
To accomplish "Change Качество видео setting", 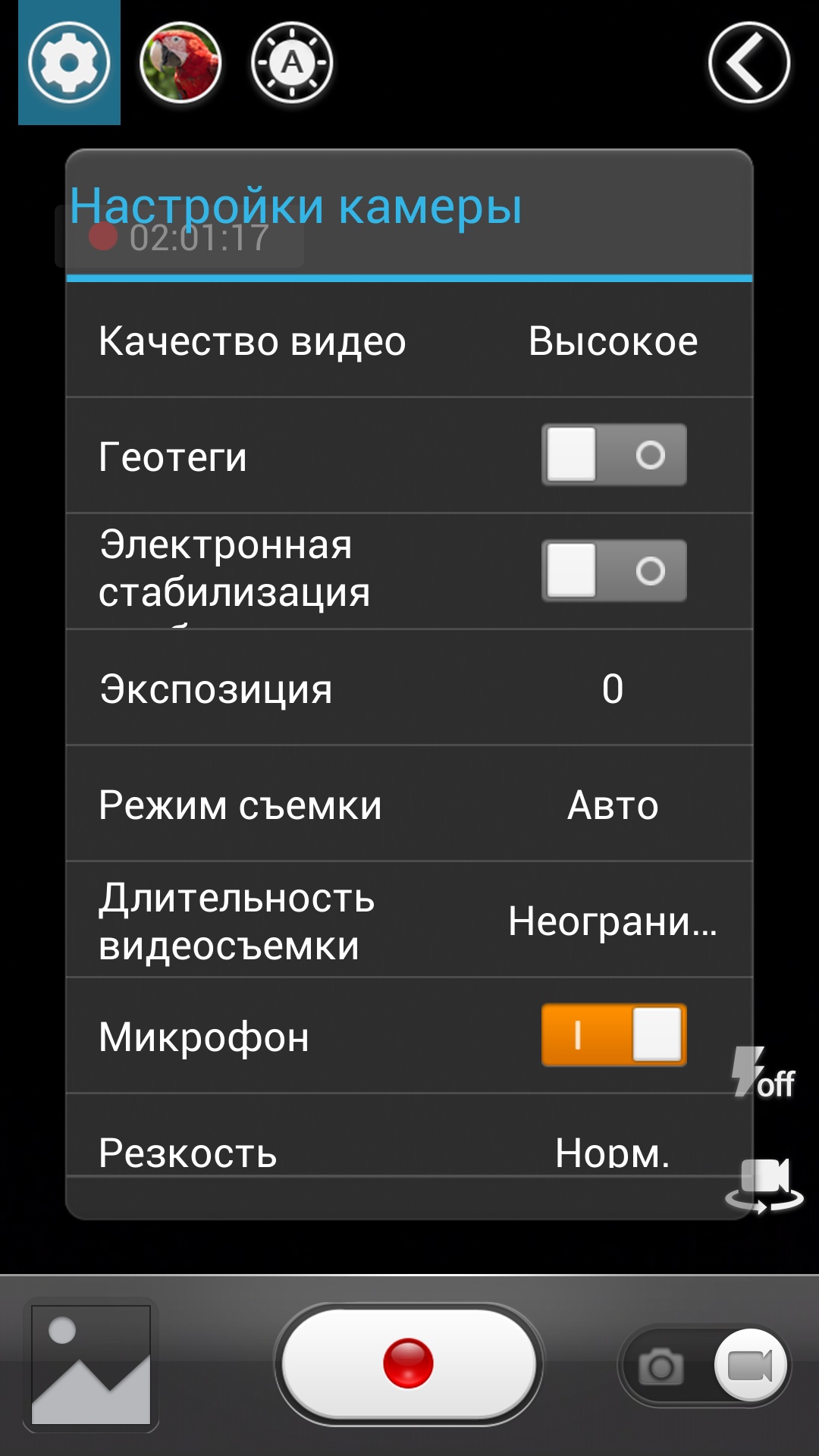I will 409,341.
